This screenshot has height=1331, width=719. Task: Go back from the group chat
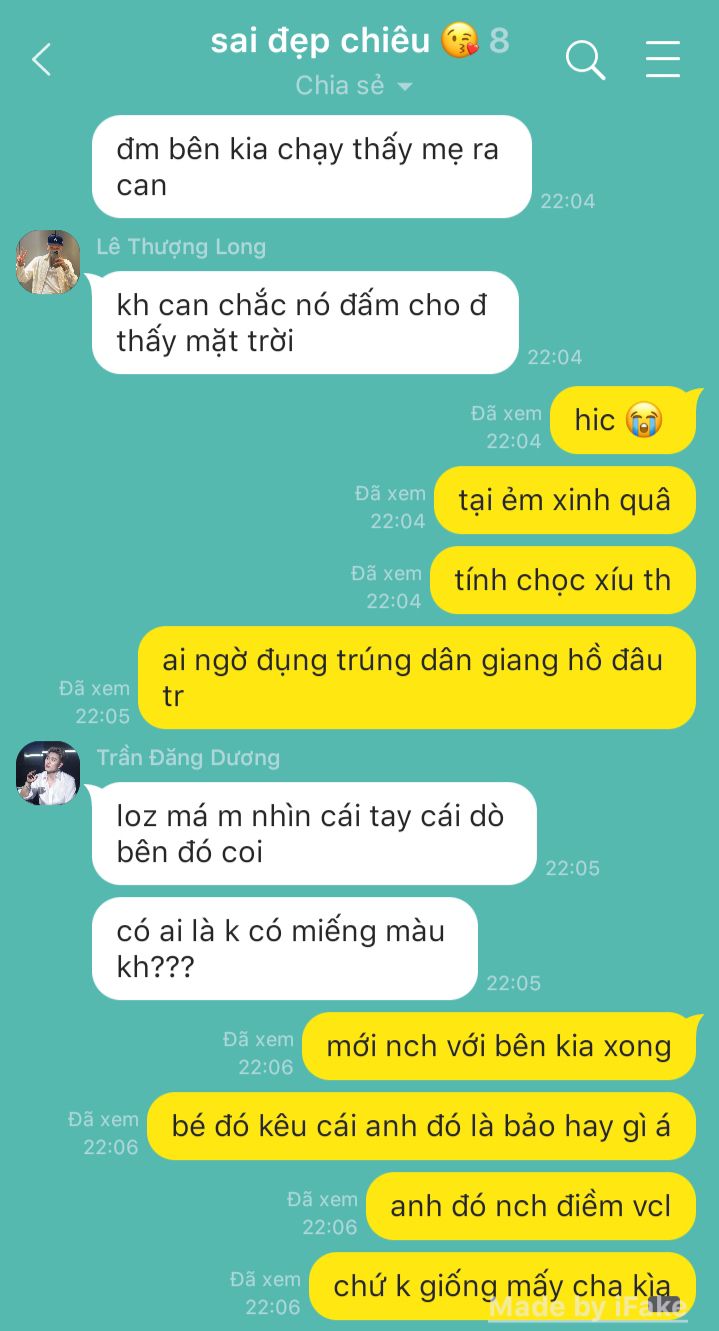[x=41, y=60]
